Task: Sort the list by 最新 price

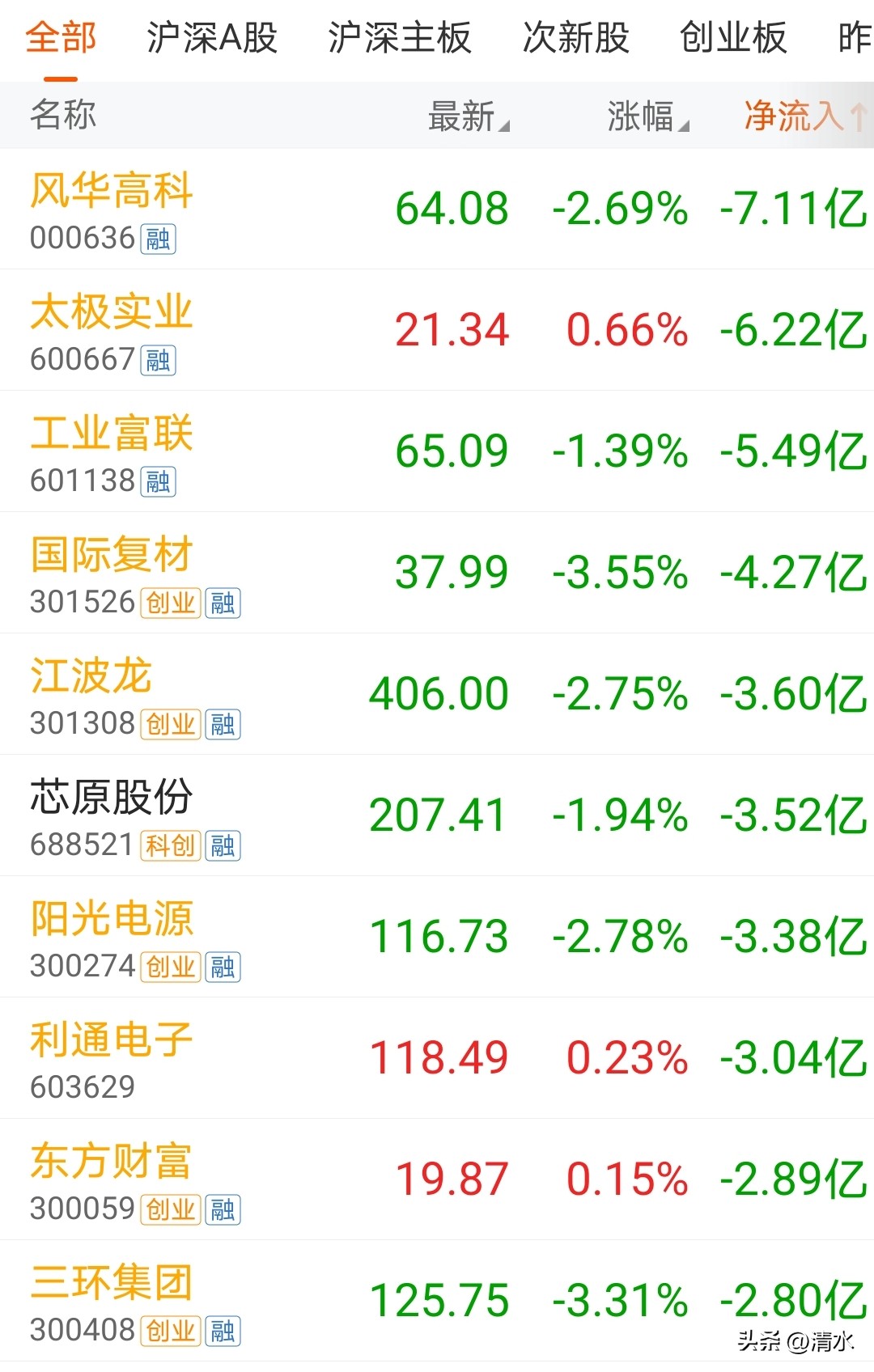Action: (469, 116)
